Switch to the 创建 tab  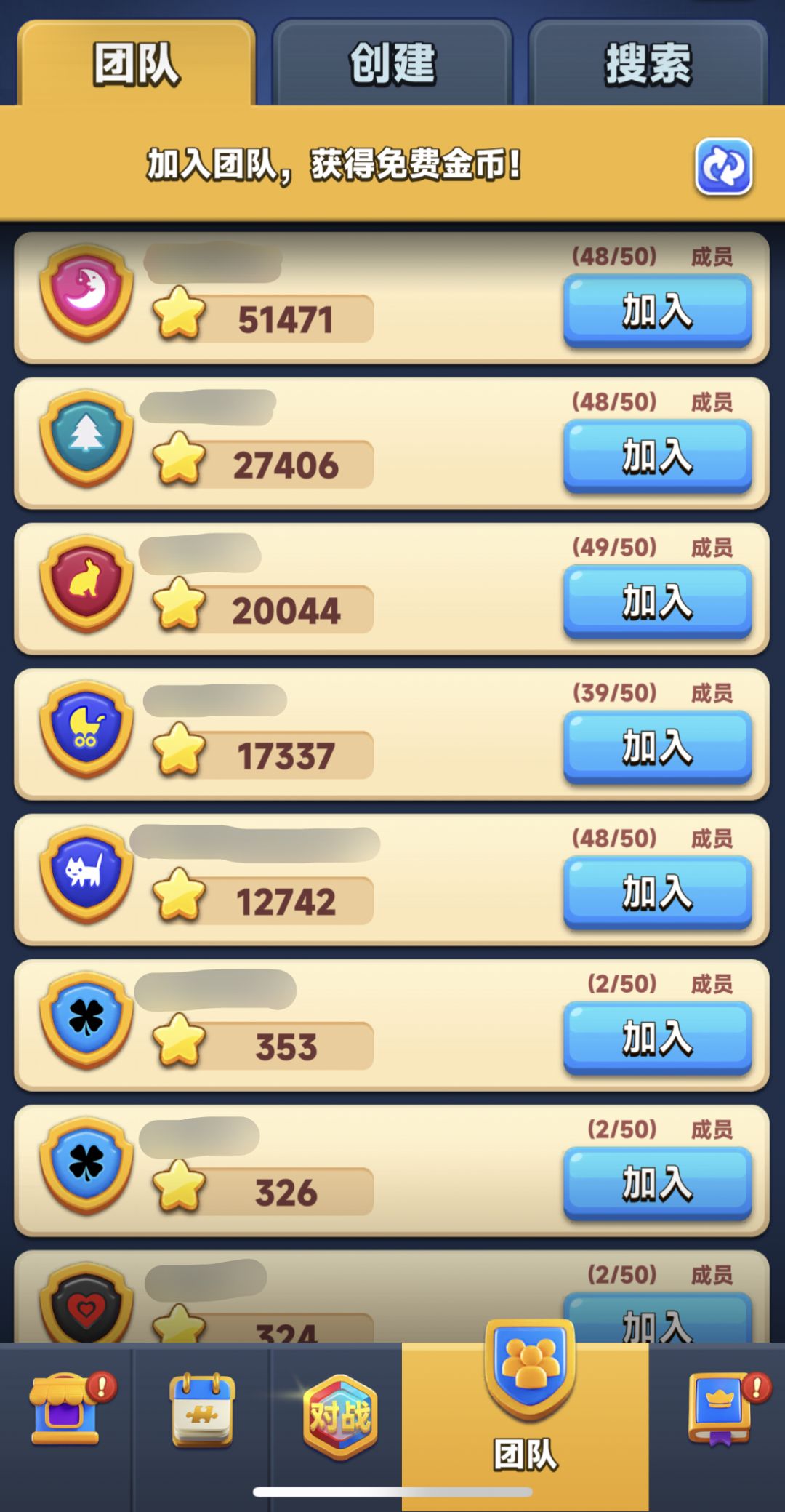pyautogui.click(x=392, y=64)
